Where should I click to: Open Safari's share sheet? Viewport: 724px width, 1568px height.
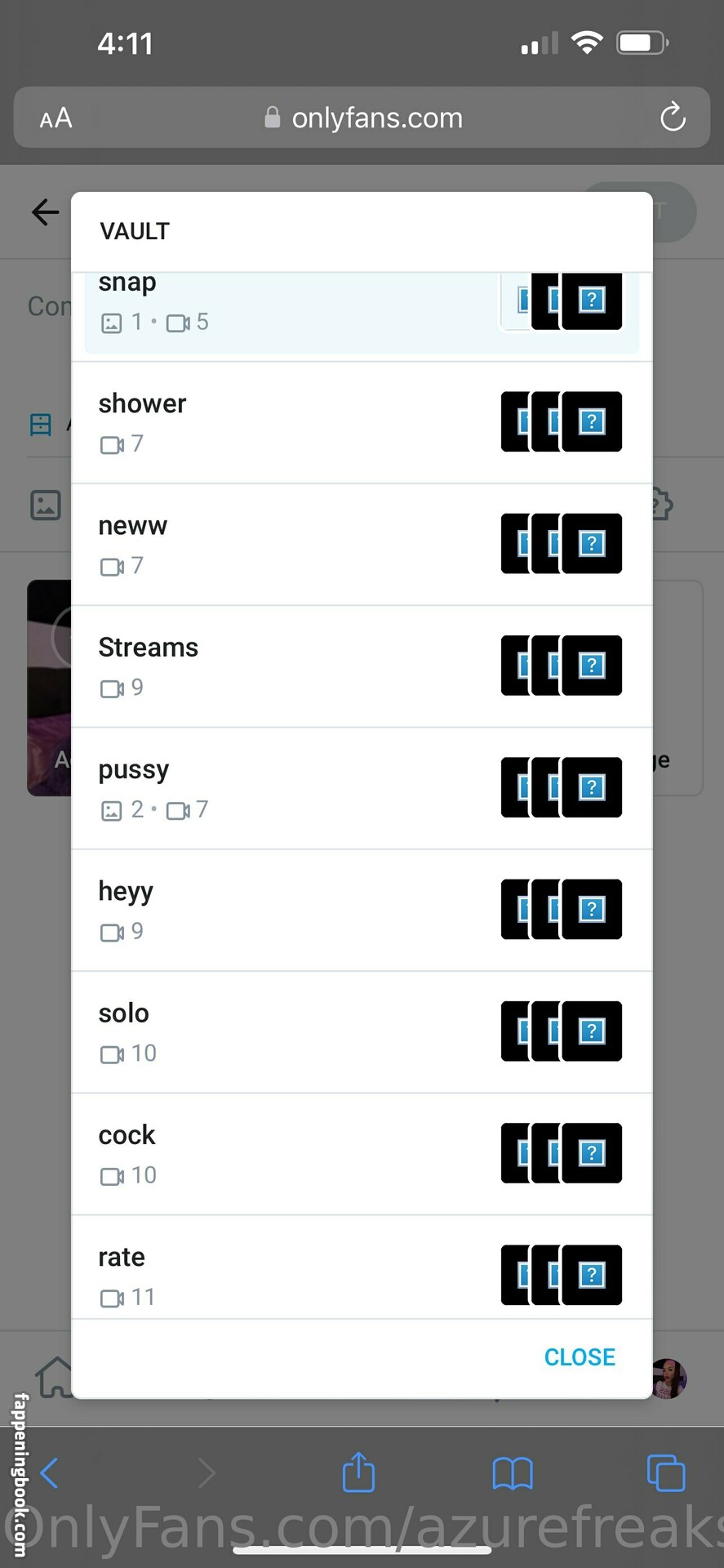click(358, 1472)
